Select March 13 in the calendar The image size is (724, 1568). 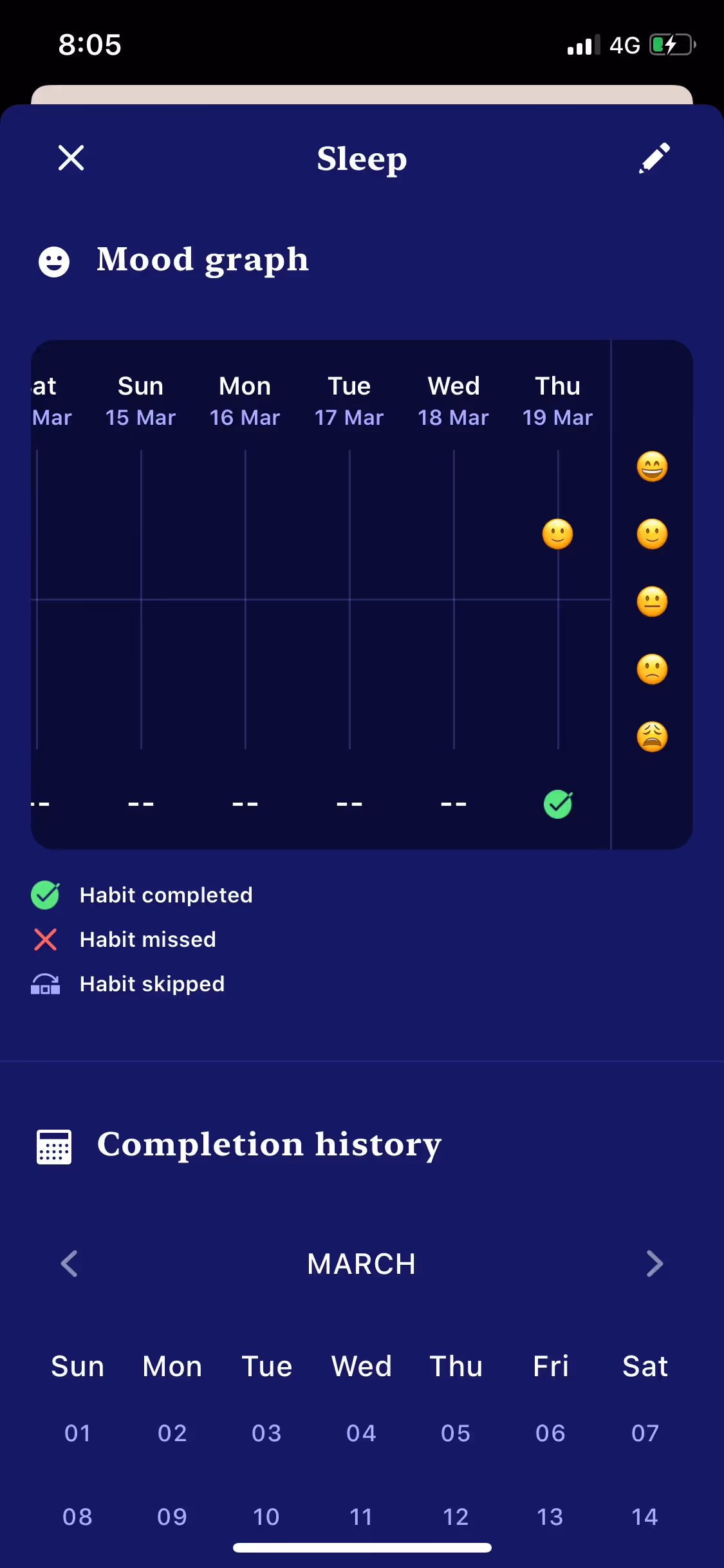point(550,1517)
